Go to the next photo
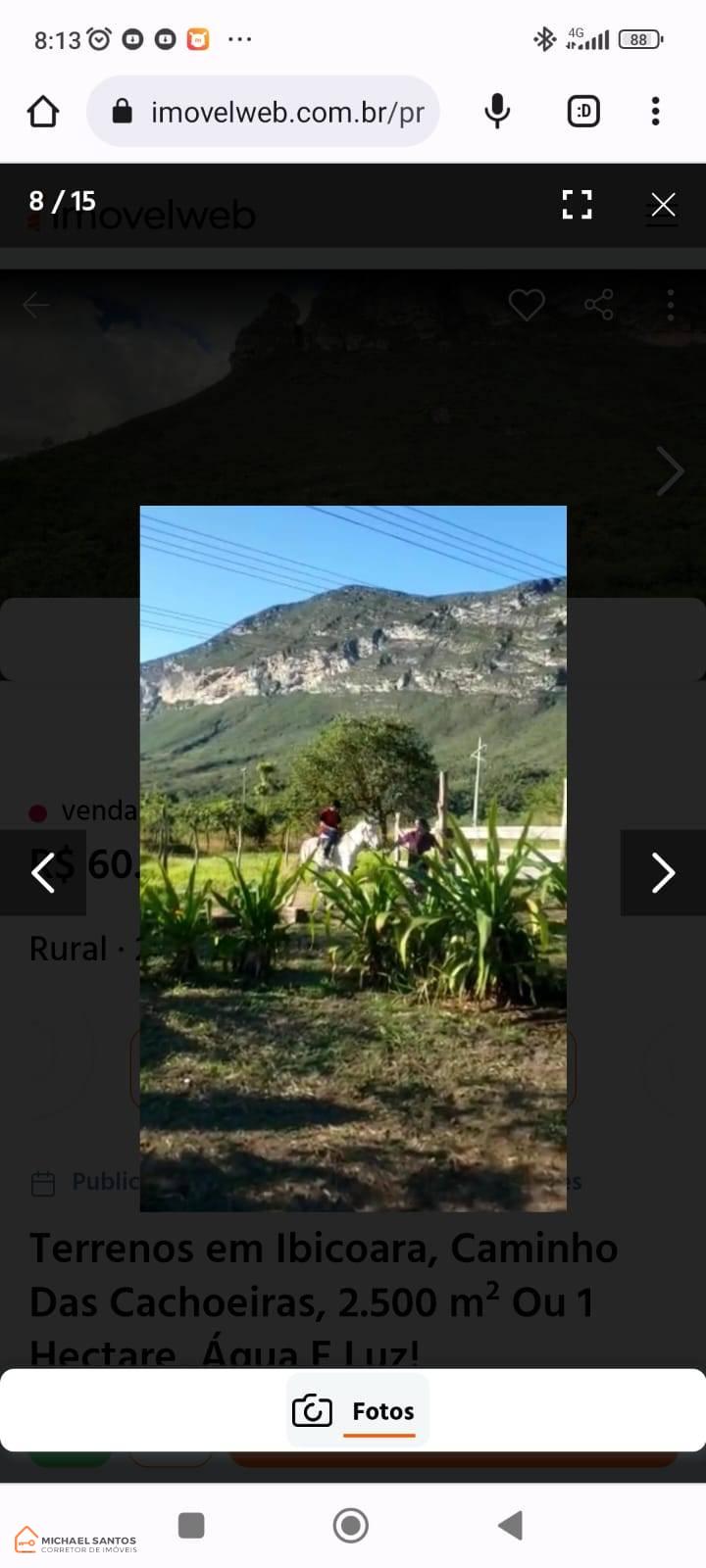Screen dimensions: 706x1568 coord(663,872)
